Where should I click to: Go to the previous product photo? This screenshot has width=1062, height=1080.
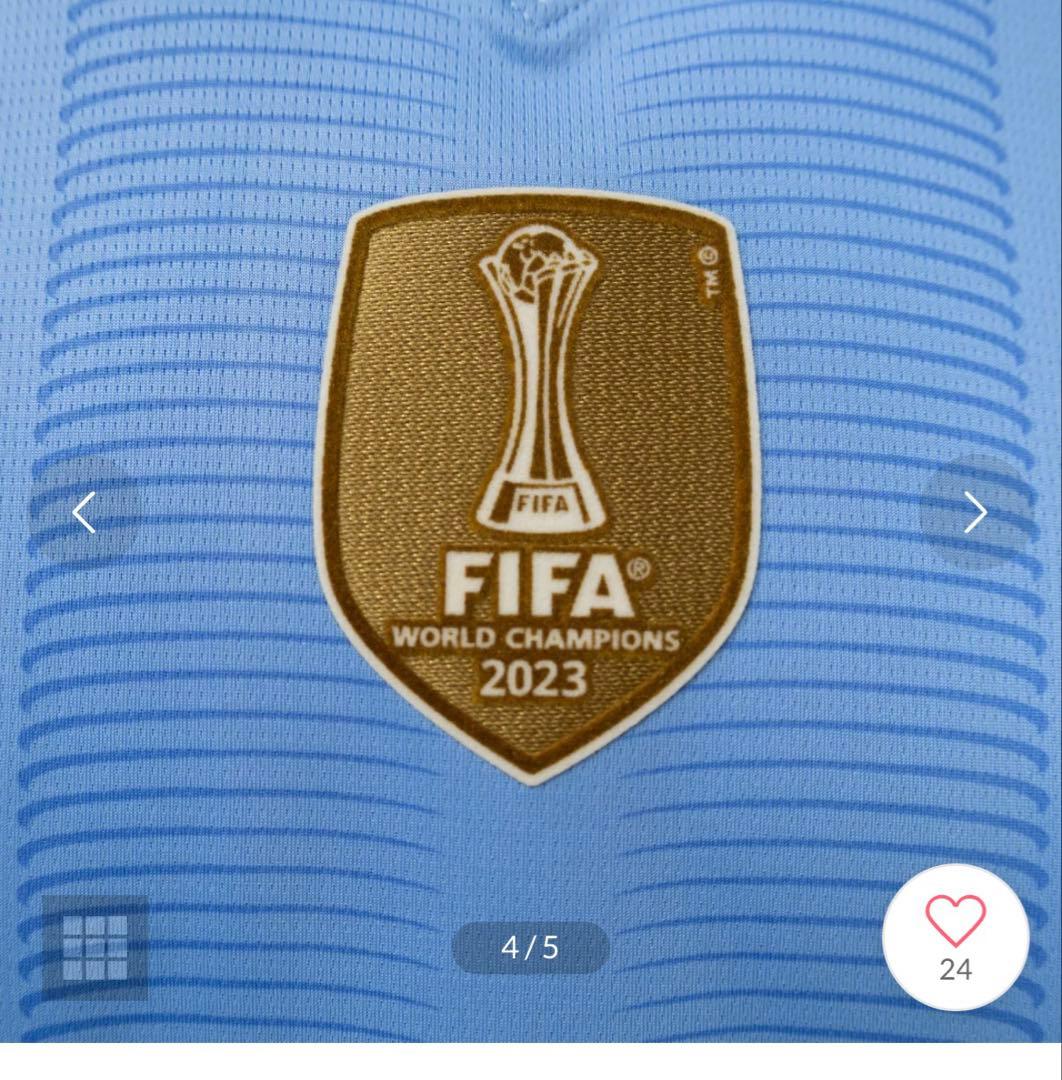[85, 512]
